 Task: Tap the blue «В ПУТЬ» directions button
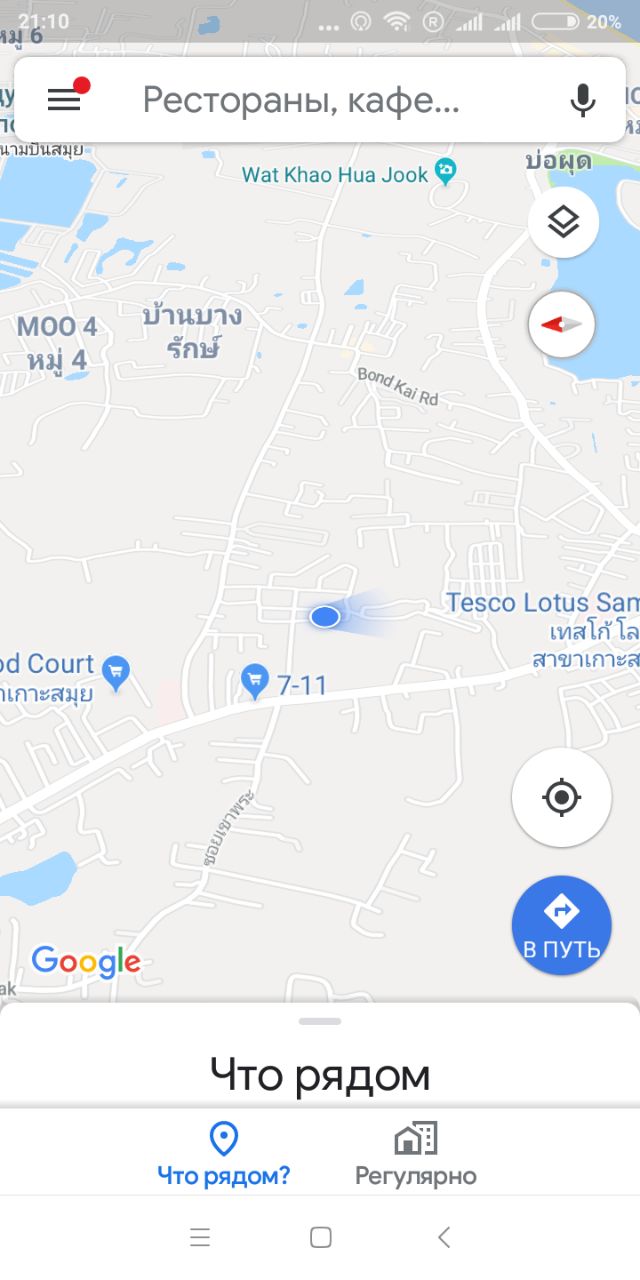tap(561, 925)
